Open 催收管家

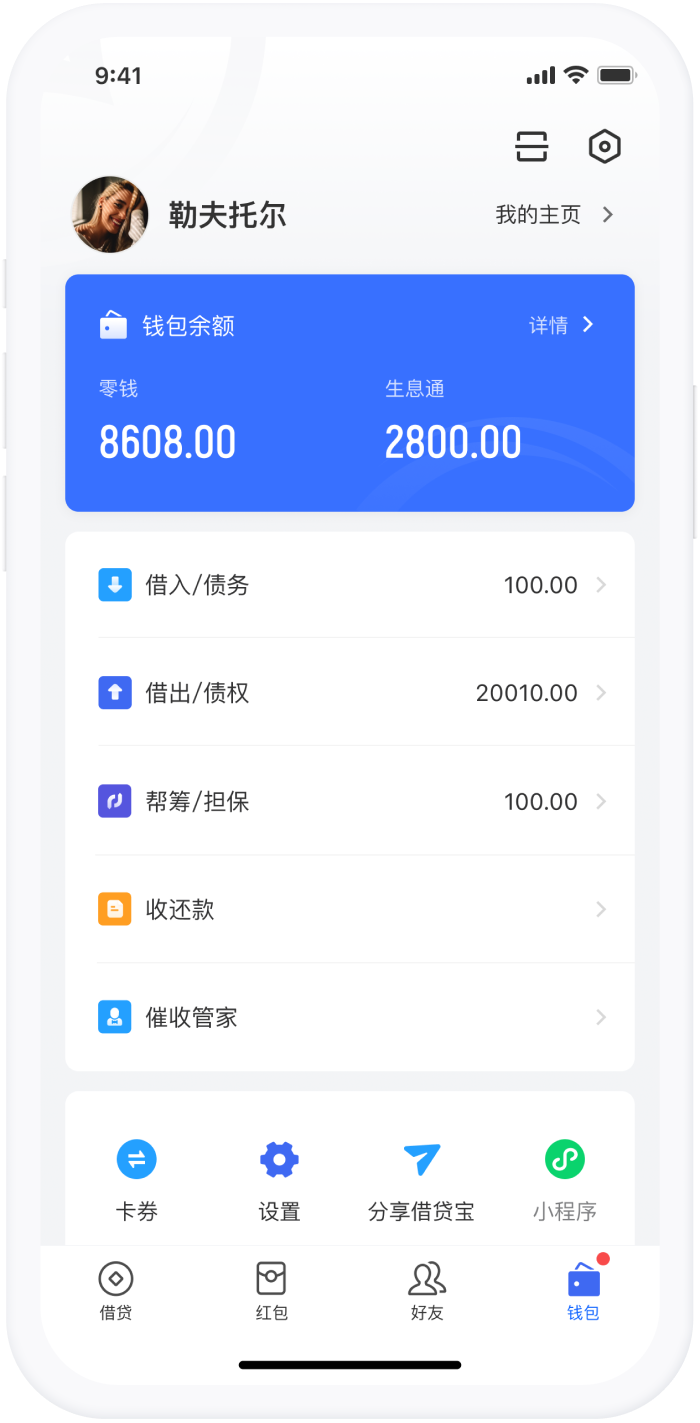point(350,1017)
